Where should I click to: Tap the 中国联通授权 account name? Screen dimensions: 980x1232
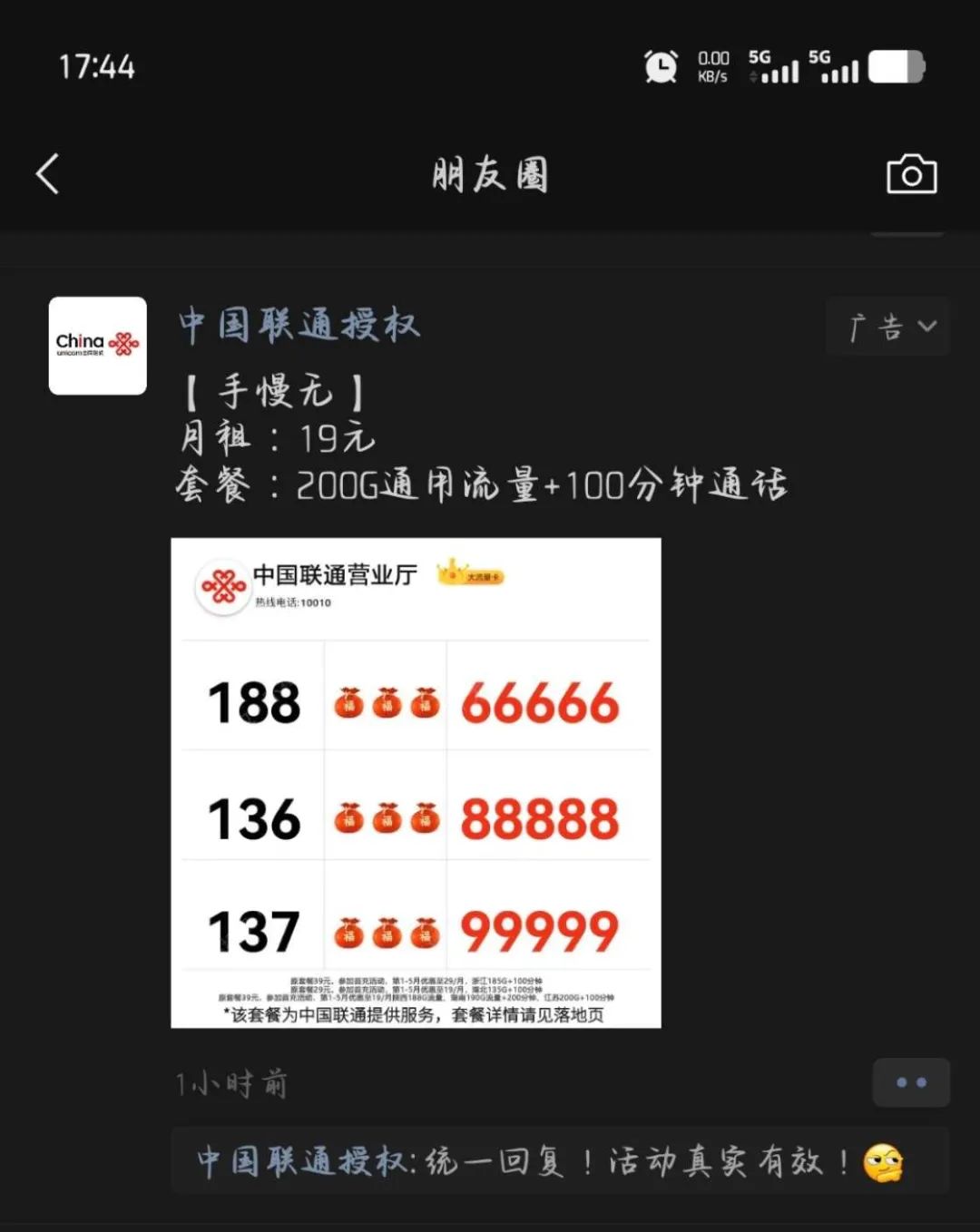click(299, 325)
